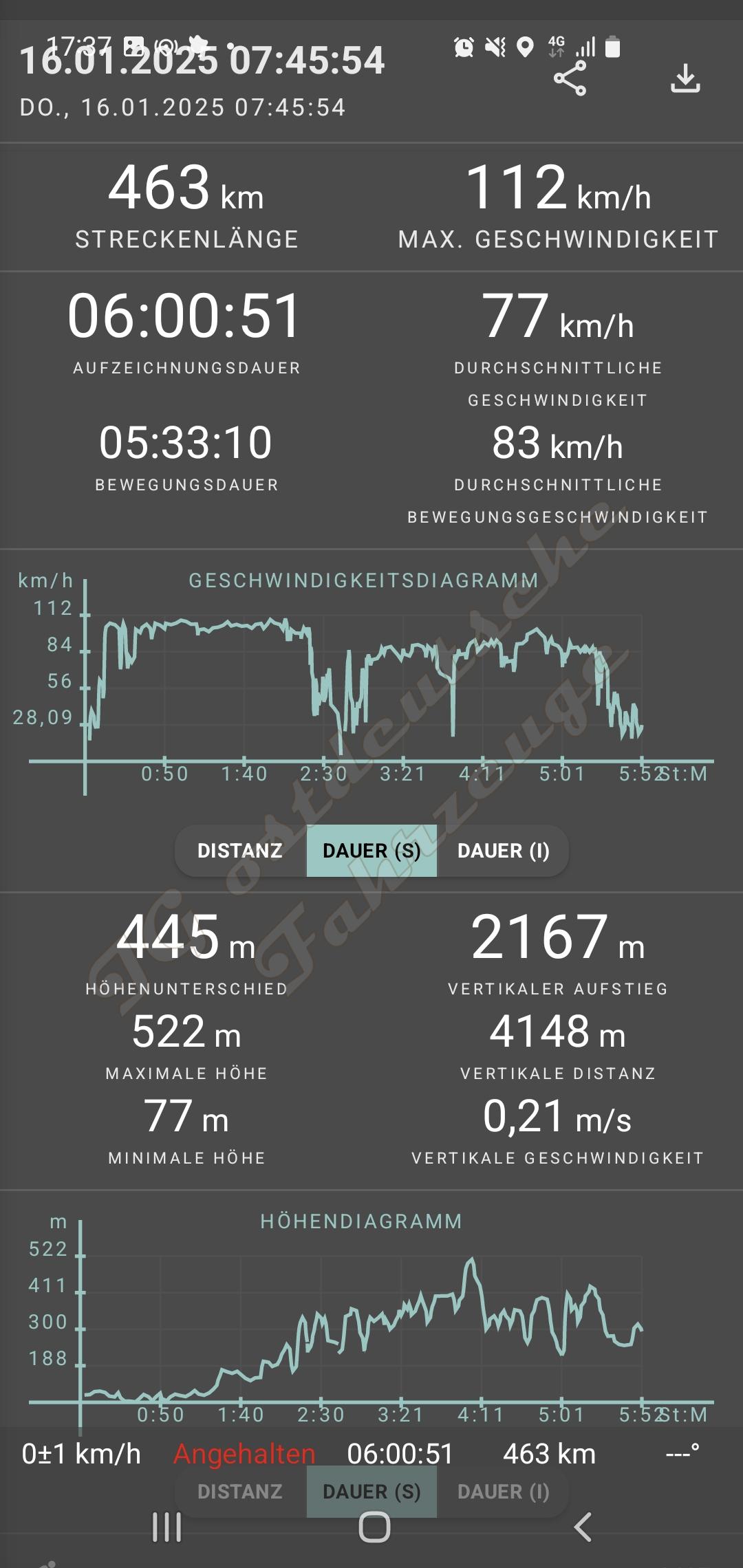The height and width of the screenshot is (1568, 743).
Task: Switch the speed diagram to Distanz
Action: pos(240,851)
